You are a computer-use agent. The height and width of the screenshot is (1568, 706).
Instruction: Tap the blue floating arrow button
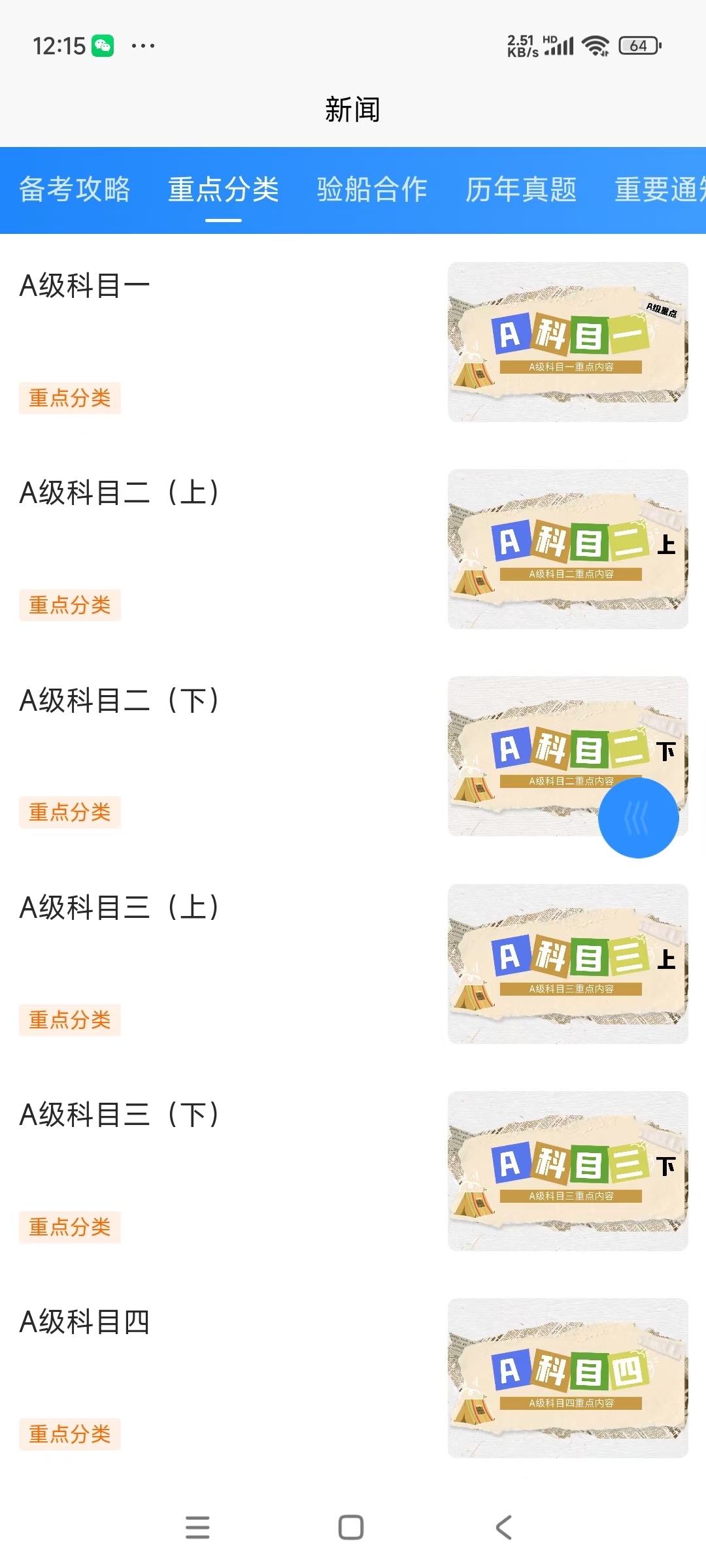638,818
